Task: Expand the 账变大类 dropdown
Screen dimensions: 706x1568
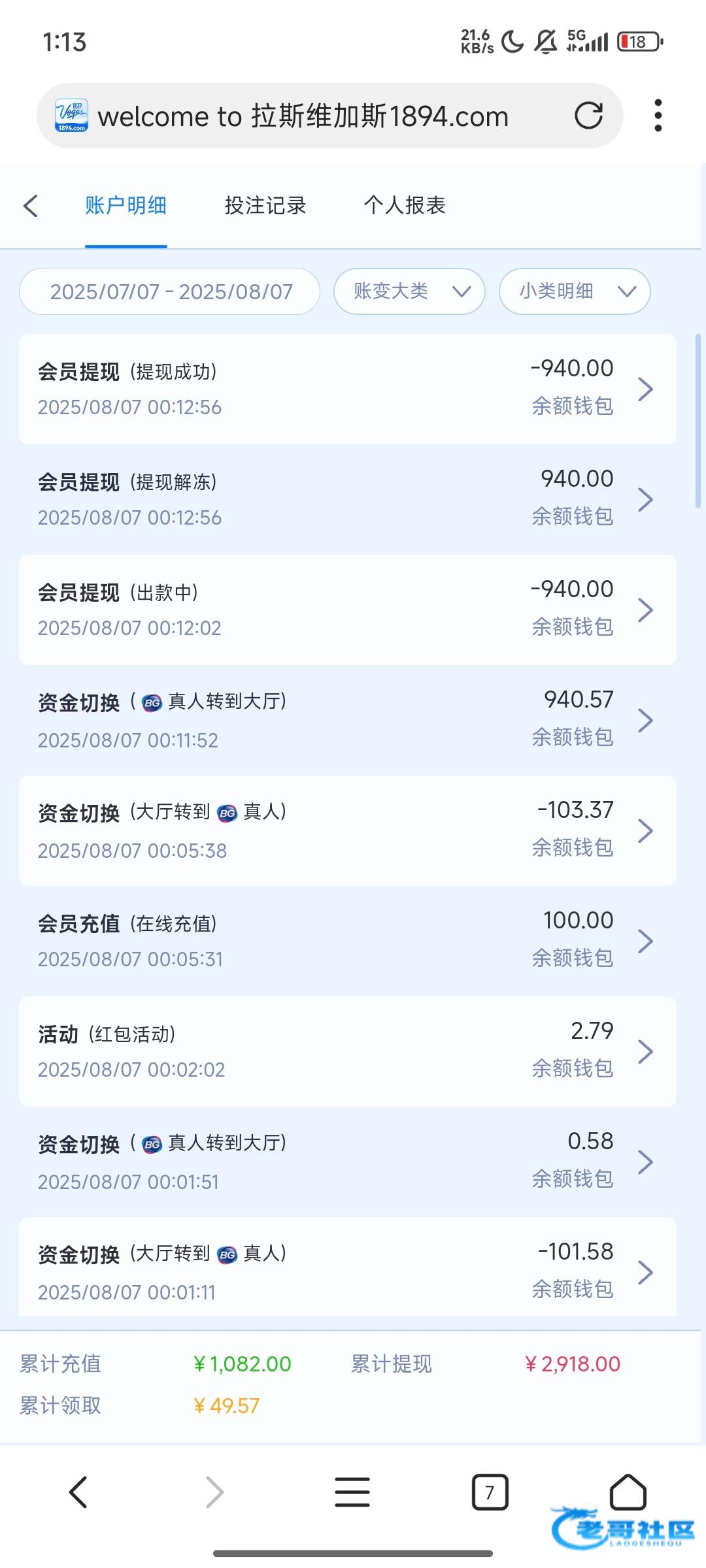Action: tap(409, 291)
